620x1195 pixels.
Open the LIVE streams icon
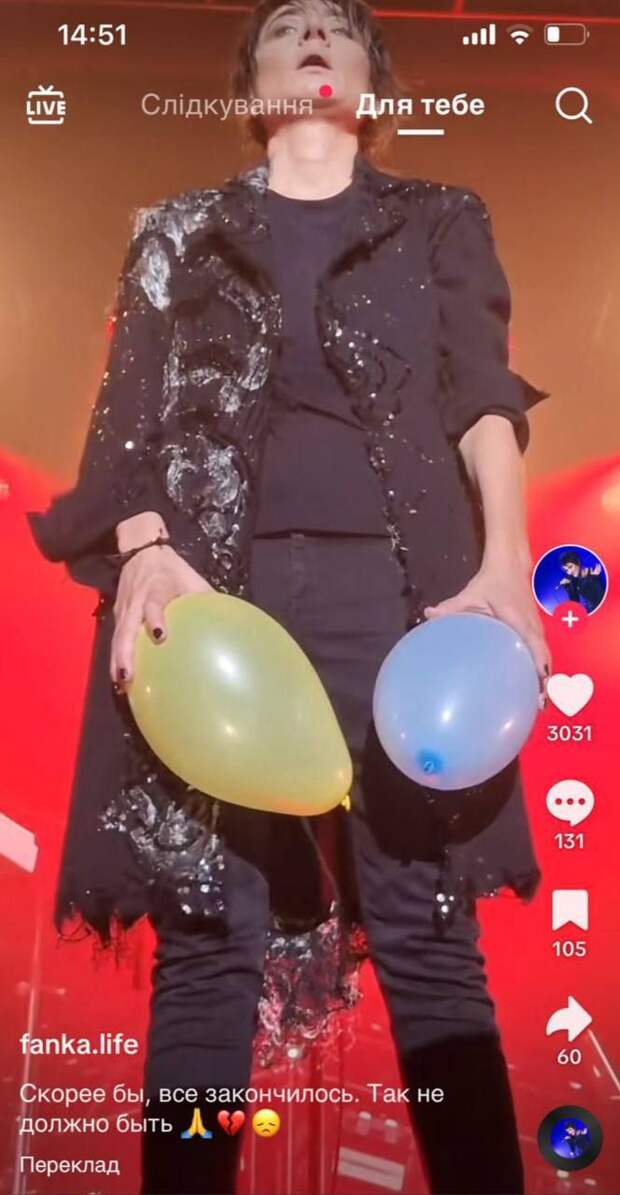pyautogui.click(x=46, y=105)
